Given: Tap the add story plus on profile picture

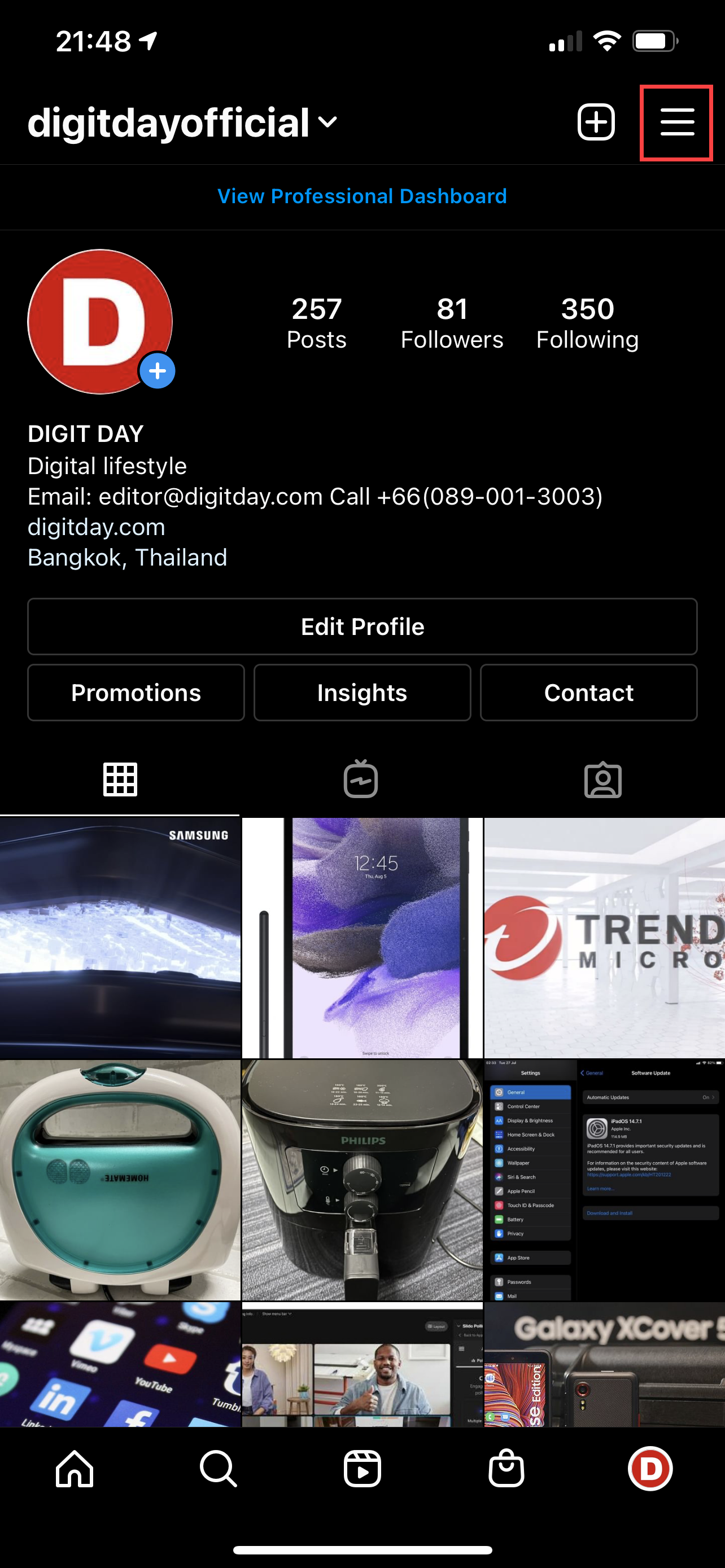Looking at the screenshot, I should 157,371.
